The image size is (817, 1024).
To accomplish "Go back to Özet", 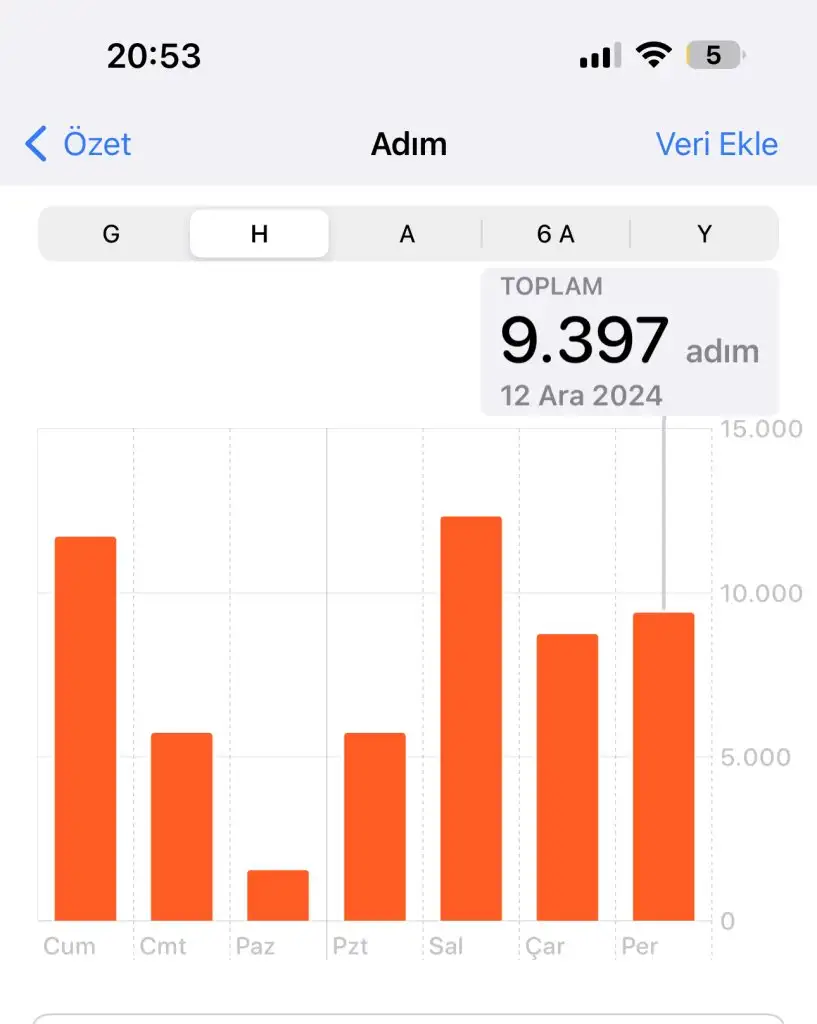I will point(78,144).
